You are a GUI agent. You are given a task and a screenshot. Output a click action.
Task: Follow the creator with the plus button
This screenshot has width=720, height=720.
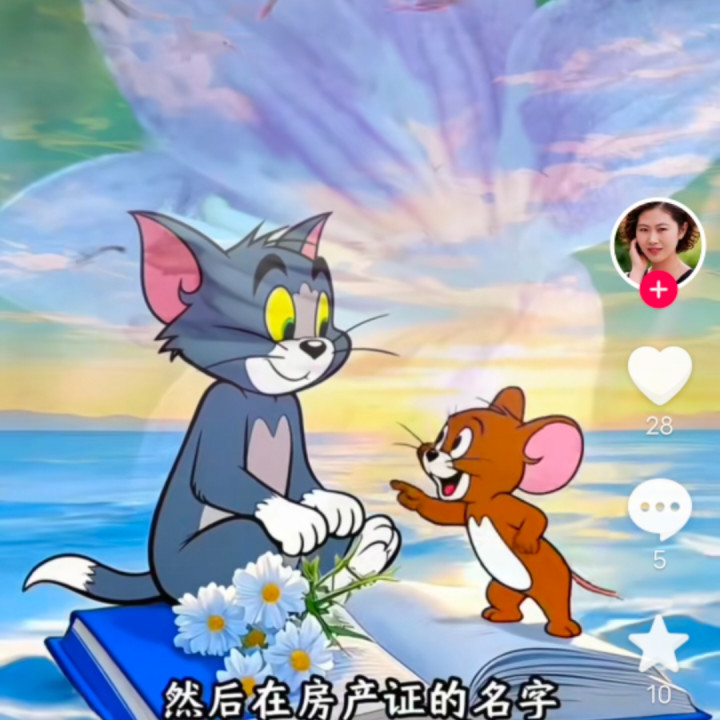658,290
